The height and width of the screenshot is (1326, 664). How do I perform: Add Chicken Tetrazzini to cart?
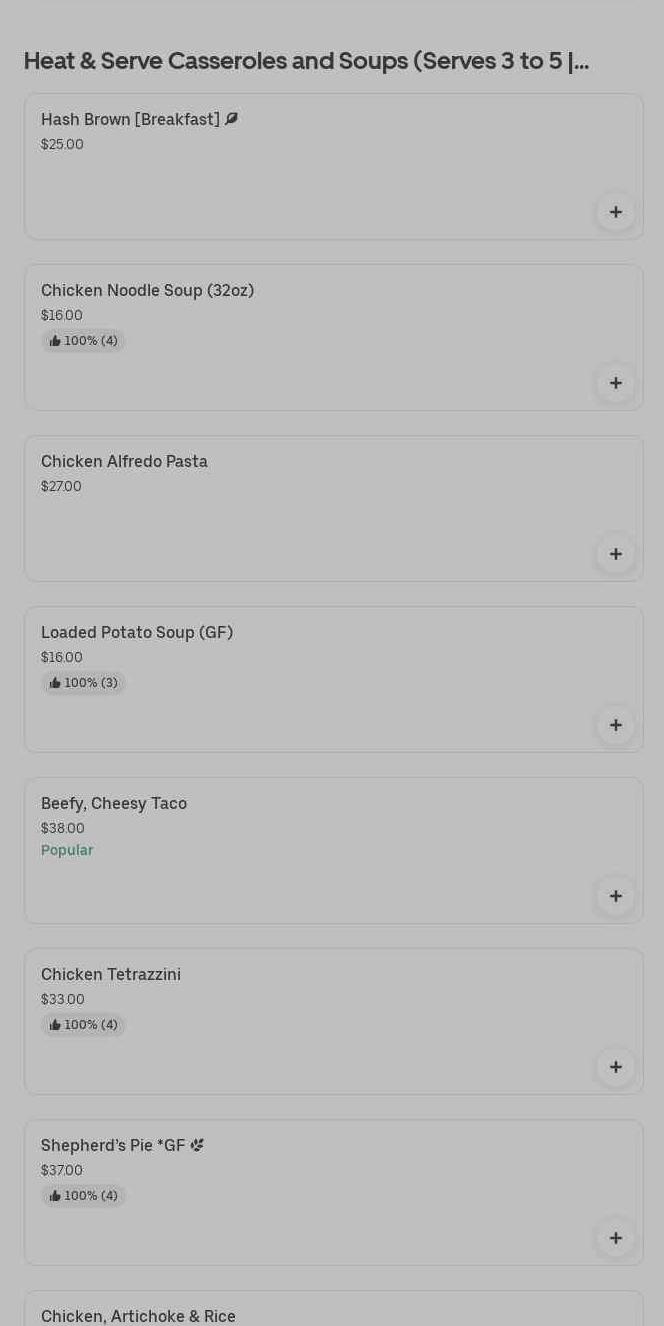[615, 1067]
